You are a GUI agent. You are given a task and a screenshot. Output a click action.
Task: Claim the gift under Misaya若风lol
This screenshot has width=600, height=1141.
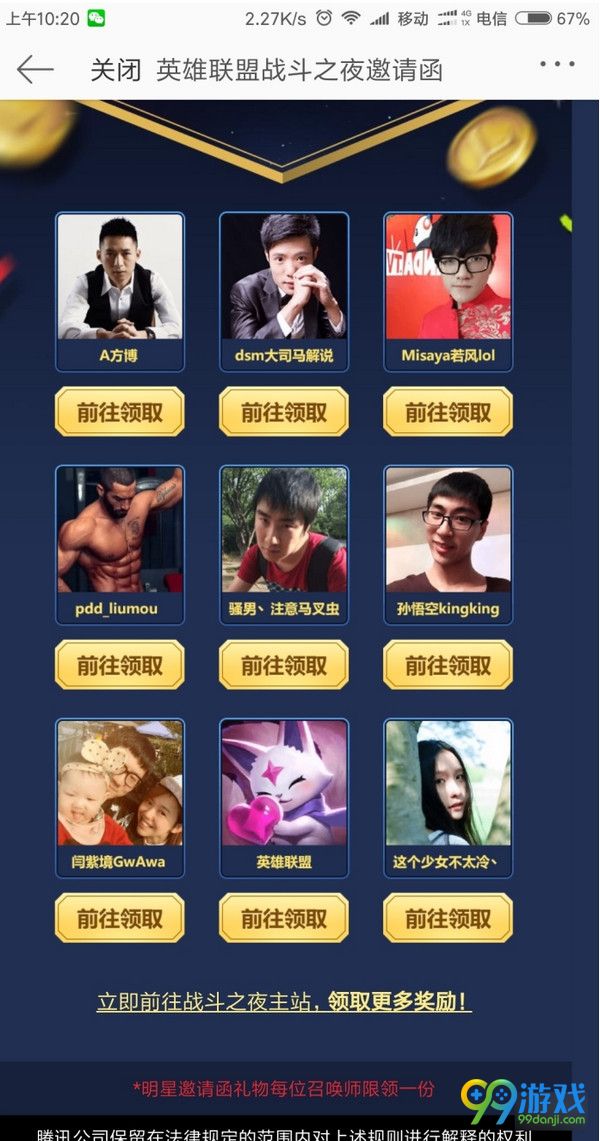click(448, 411)
